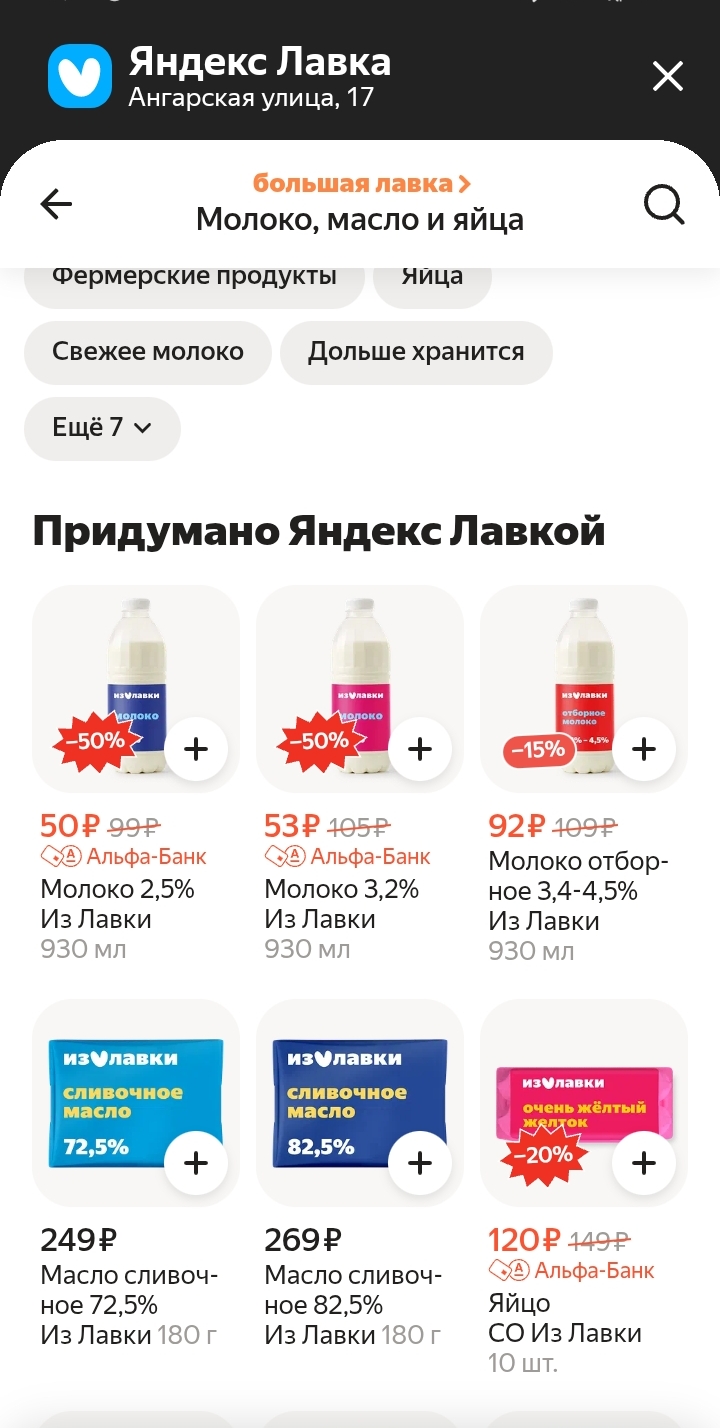Select the Яйца filter chip
Image resolution: width=720 pixels, height=1428 pixels.
[432, 279]
